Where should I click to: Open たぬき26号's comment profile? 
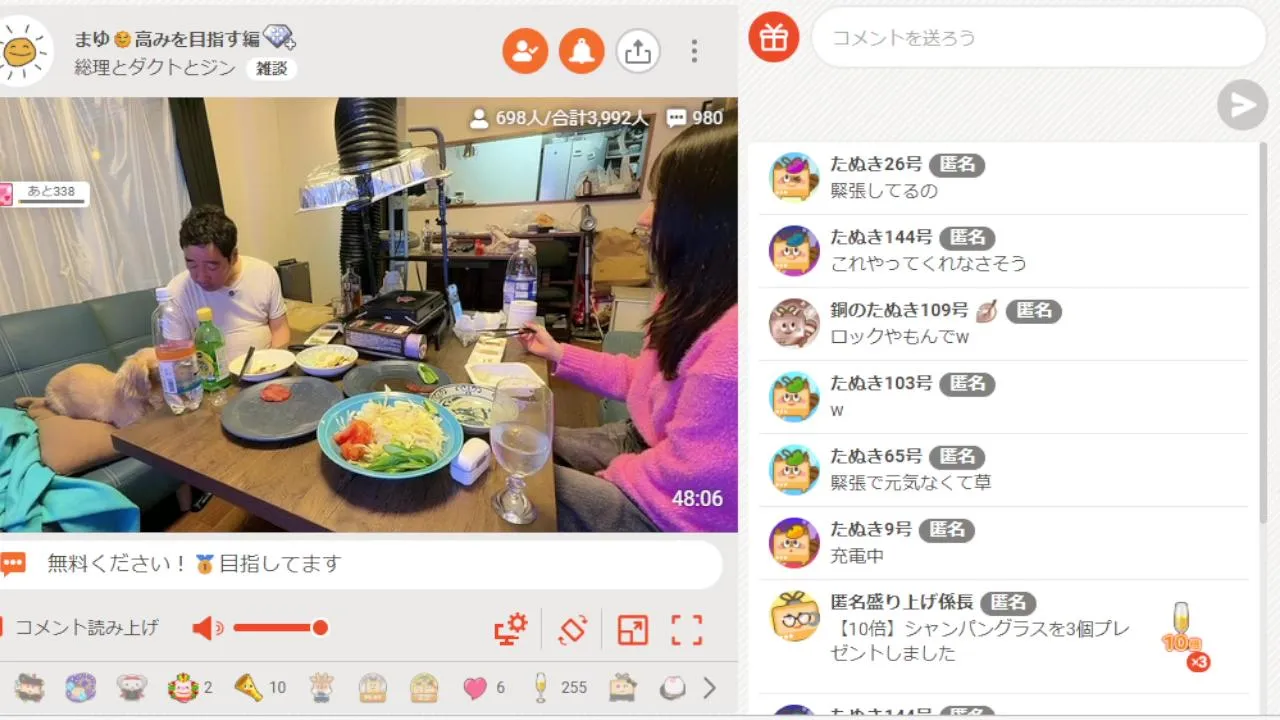(794, 177)
